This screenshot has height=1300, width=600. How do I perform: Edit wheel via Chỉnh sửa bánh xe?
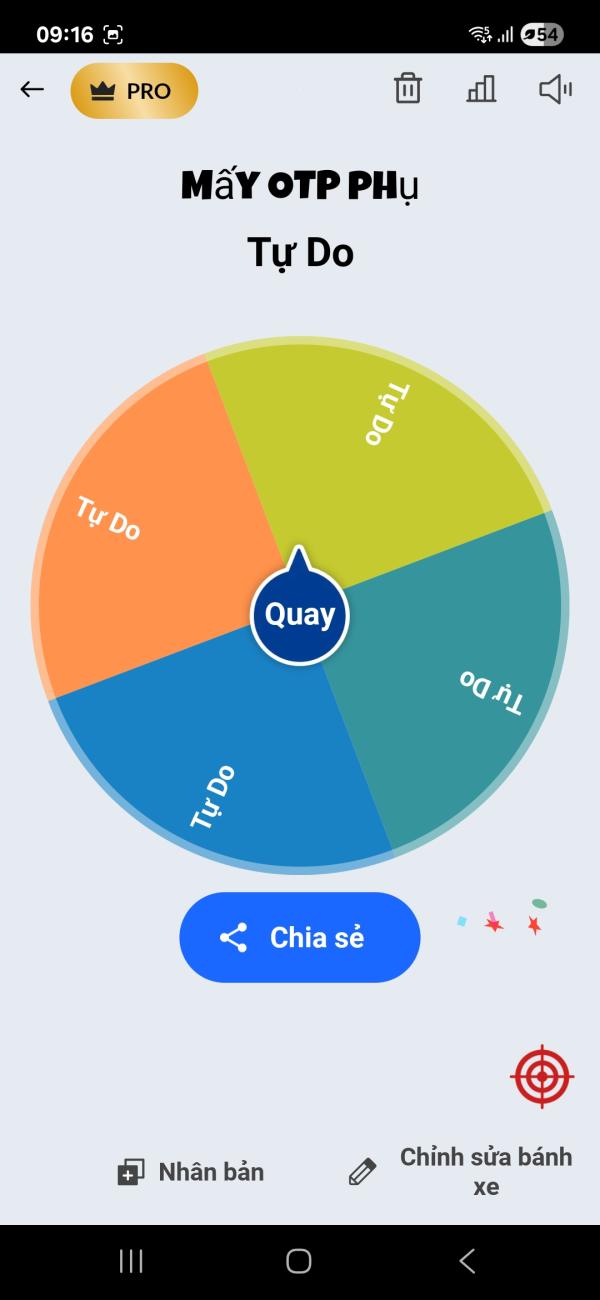(462, 1172)
